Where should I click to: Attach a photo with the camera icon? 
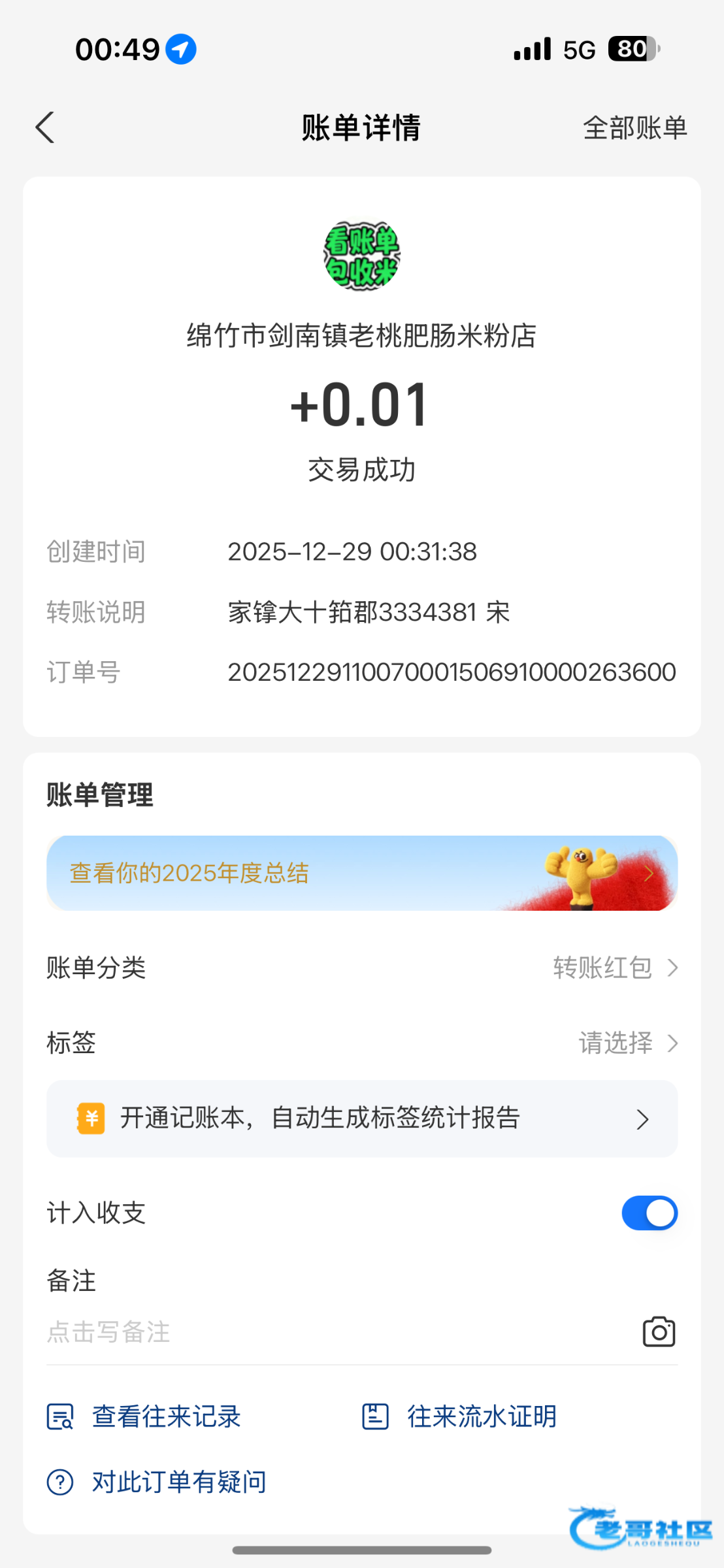659,1332
